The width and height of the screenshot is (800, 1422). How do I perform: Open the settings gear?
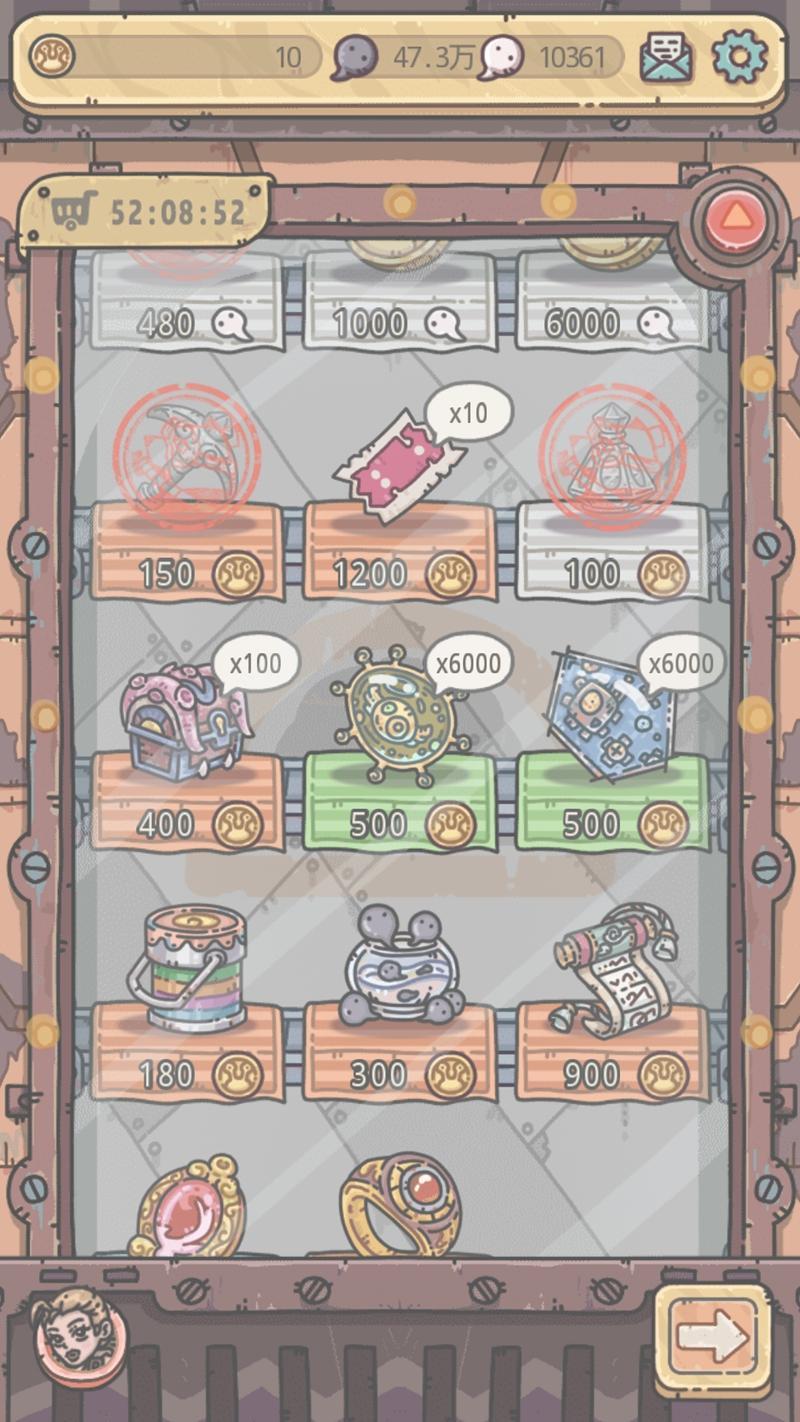coord(740,57)
